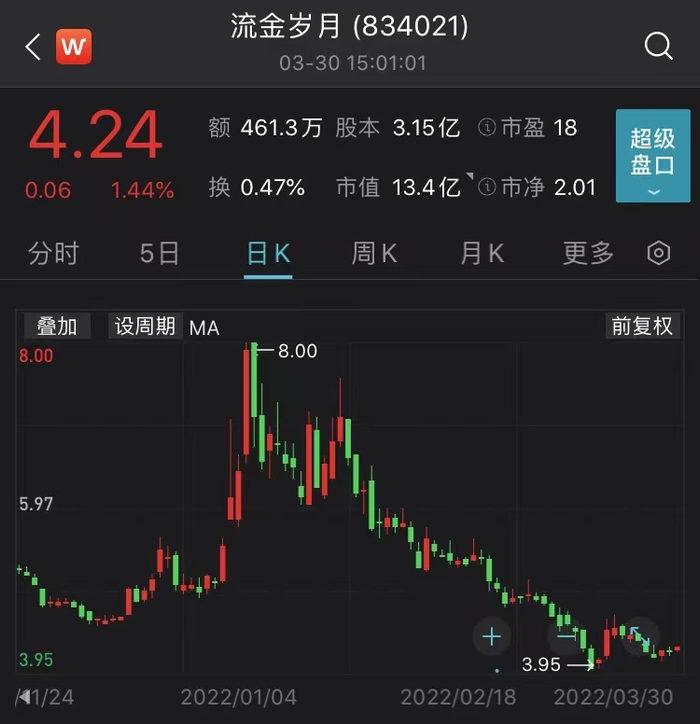Viewport: 700px width, 724px height.
Task: Expand the chart to full screen
Action: (640, 637)
